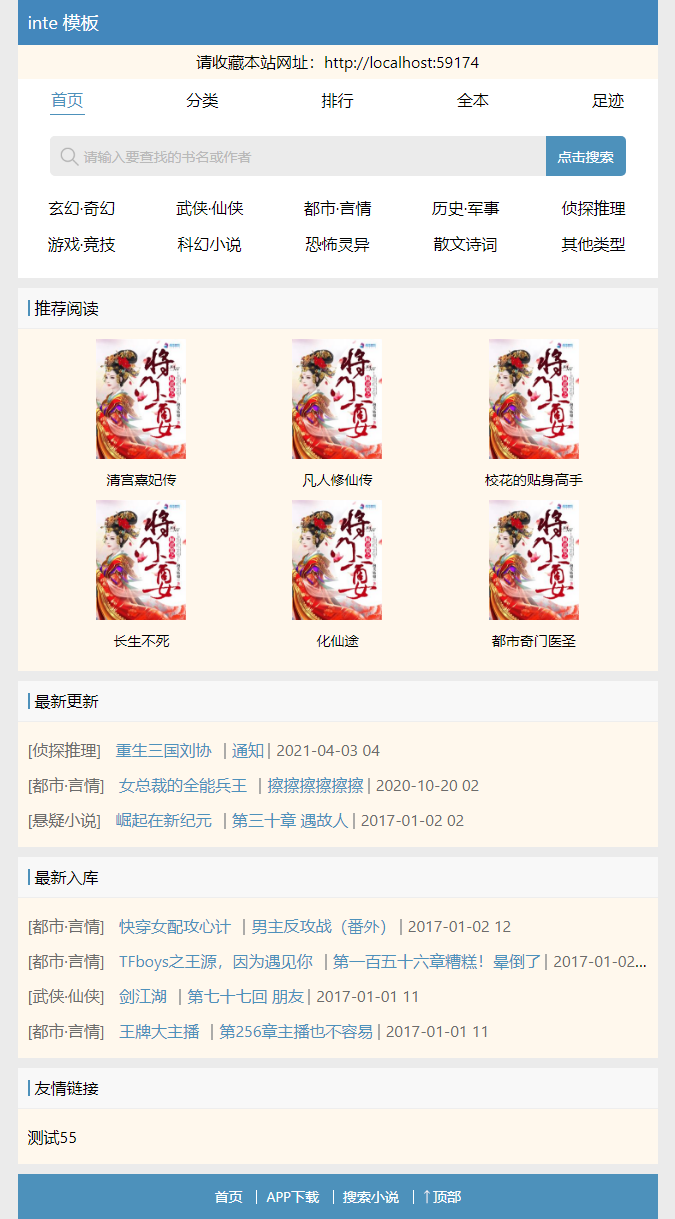The width and height of the screenshot is (675, 1219).
Task: Go to the 全本 tab
Action: (x=473, y=101)
